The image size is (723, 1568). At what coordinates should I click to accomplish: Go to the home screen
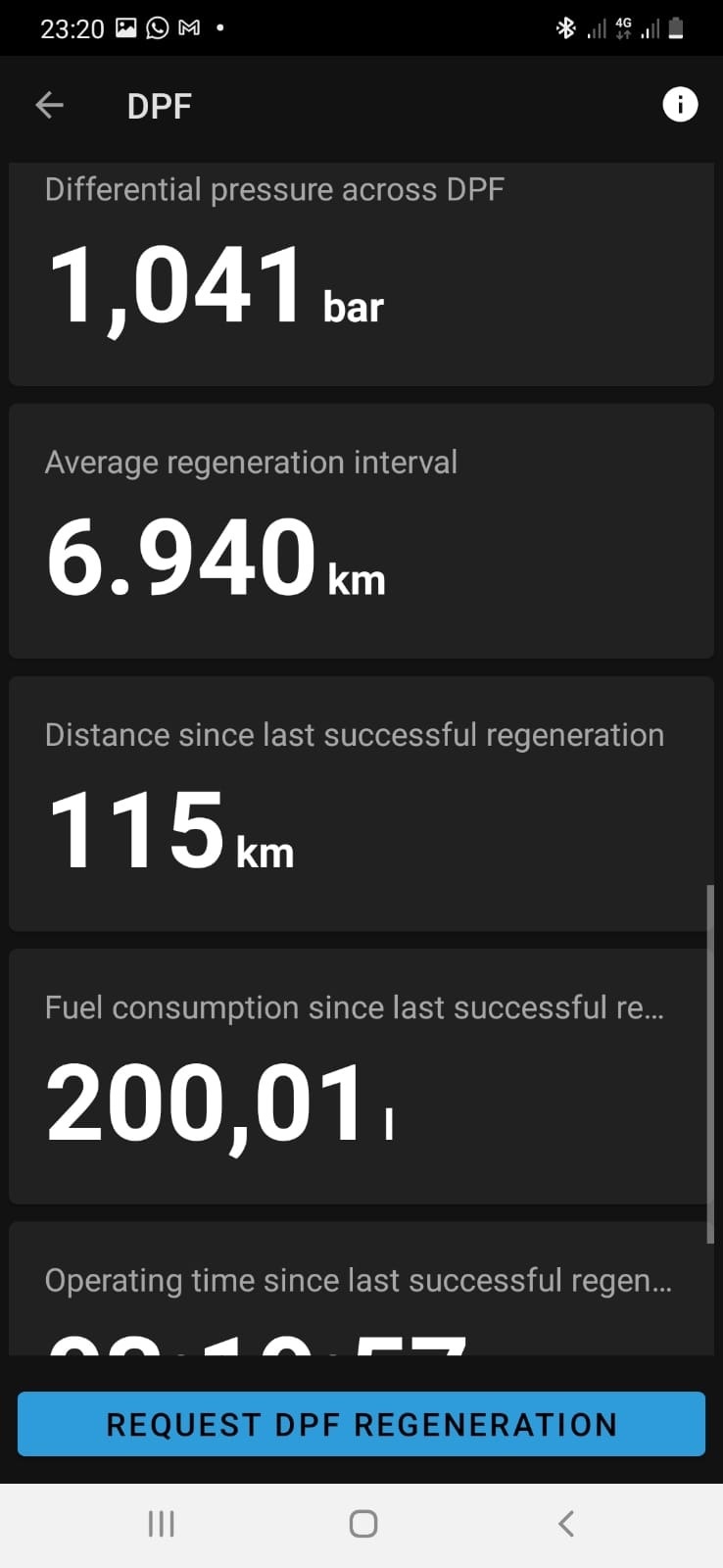(x=363, y=1524)
